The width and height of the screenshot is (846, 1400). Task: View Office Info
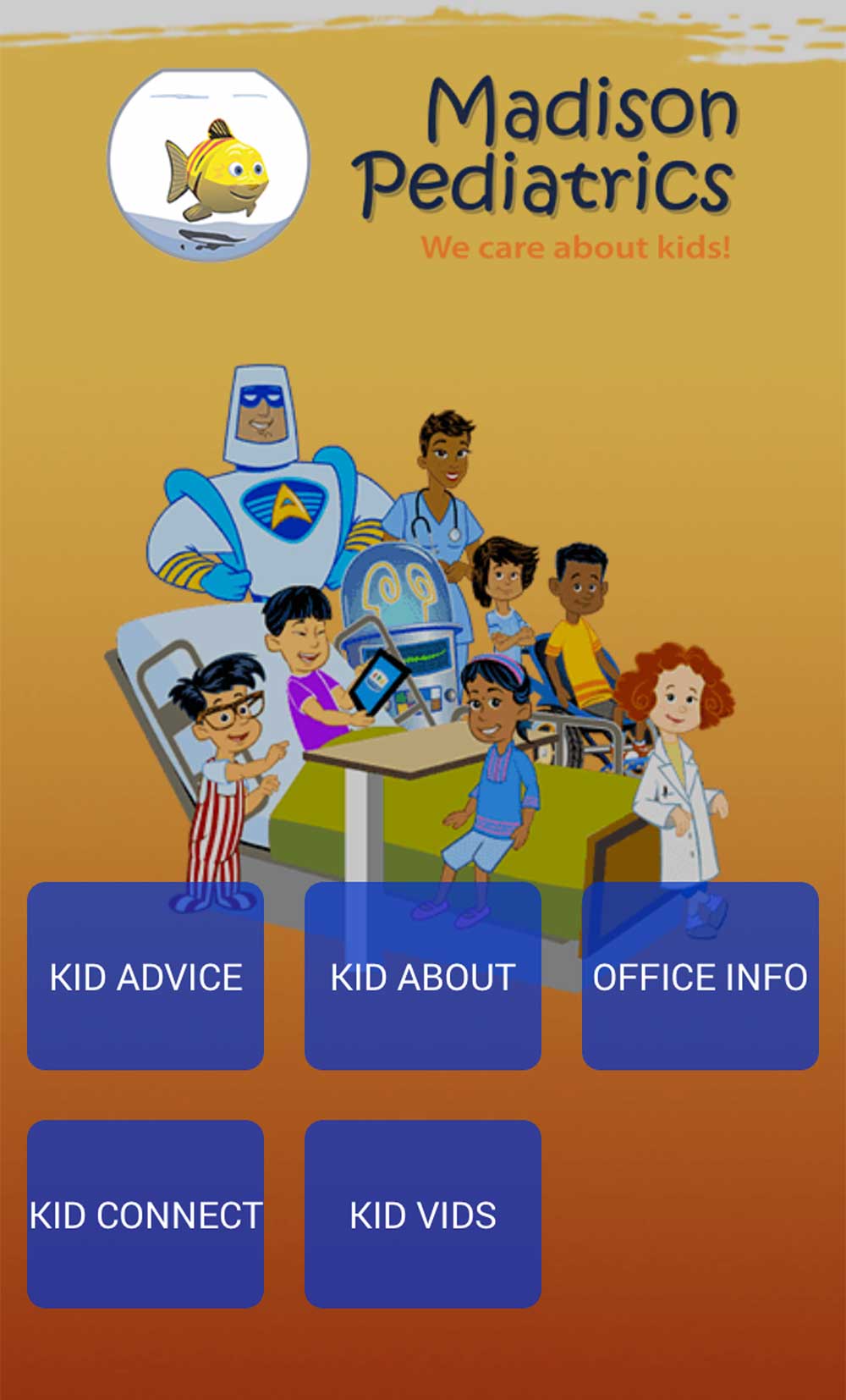(x=700, y=976)
